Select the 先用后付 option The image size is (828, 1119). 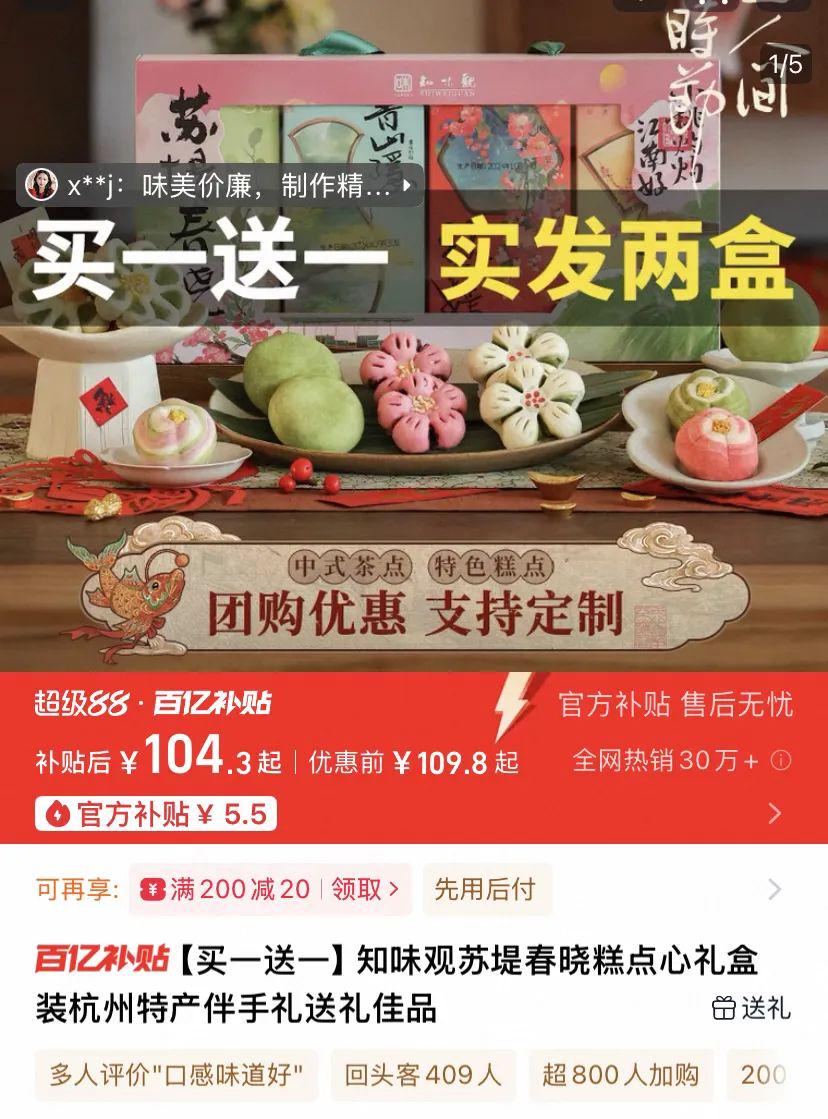[x=485, y=889]
